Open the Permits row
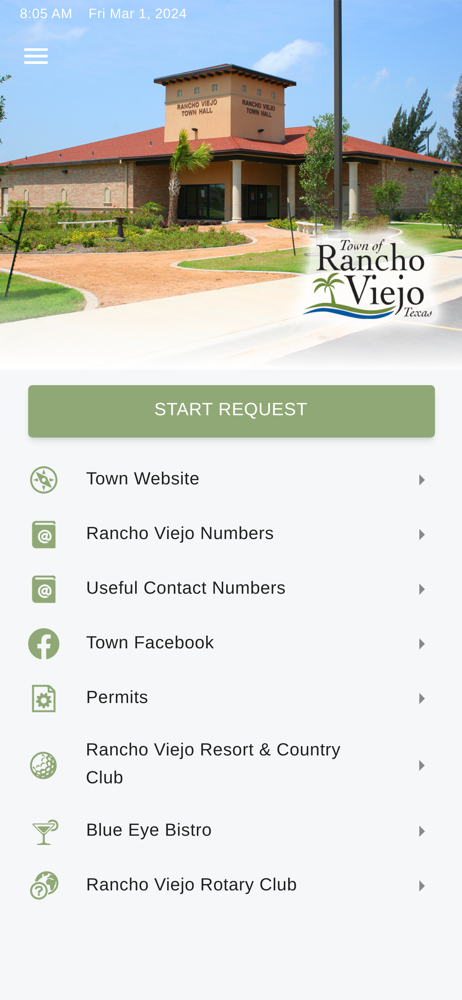The width and height of the screenshot is (462, 1000). pos(231,698)
